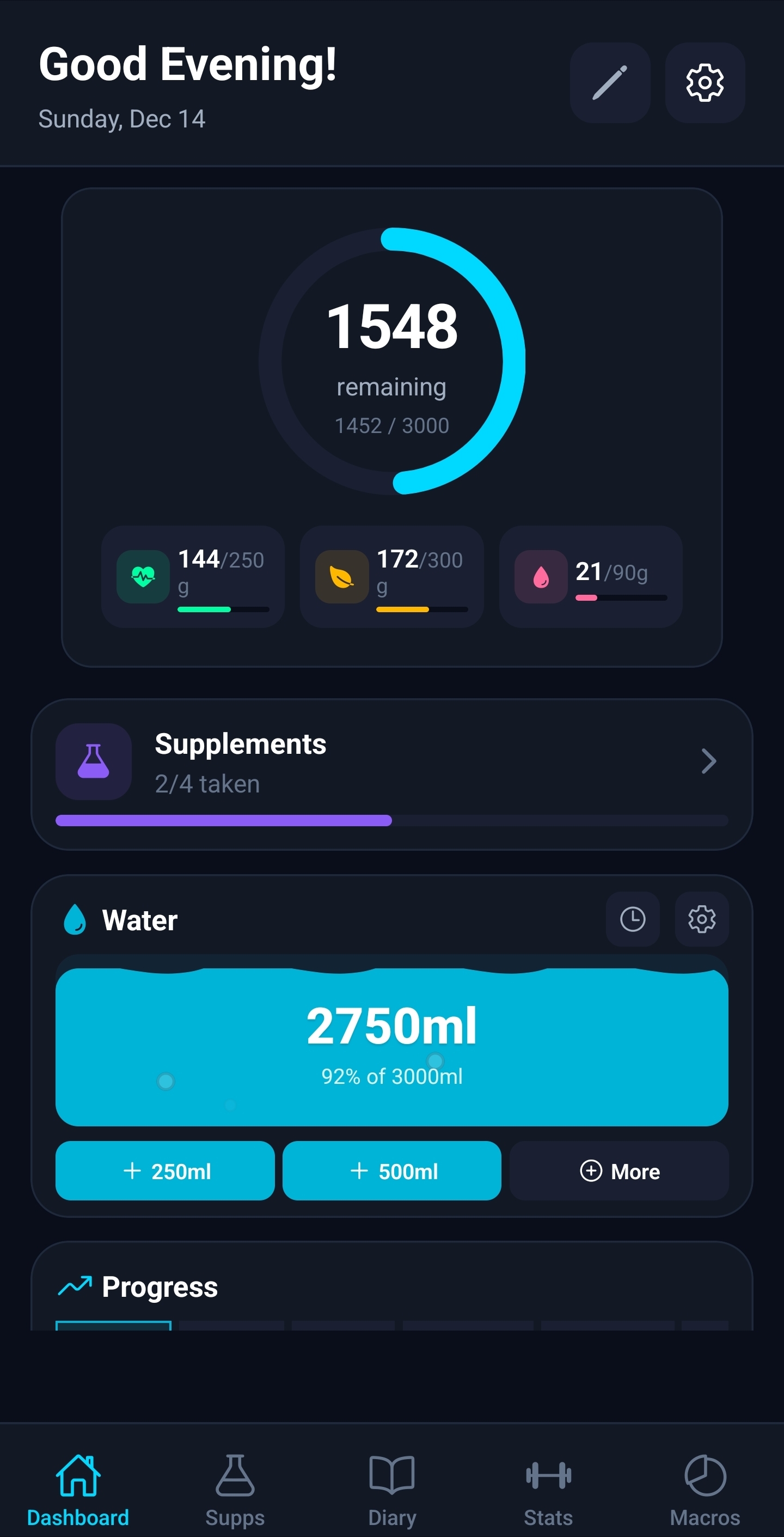
Task: Click the supplements flask icon
Action: pos(93,761)
